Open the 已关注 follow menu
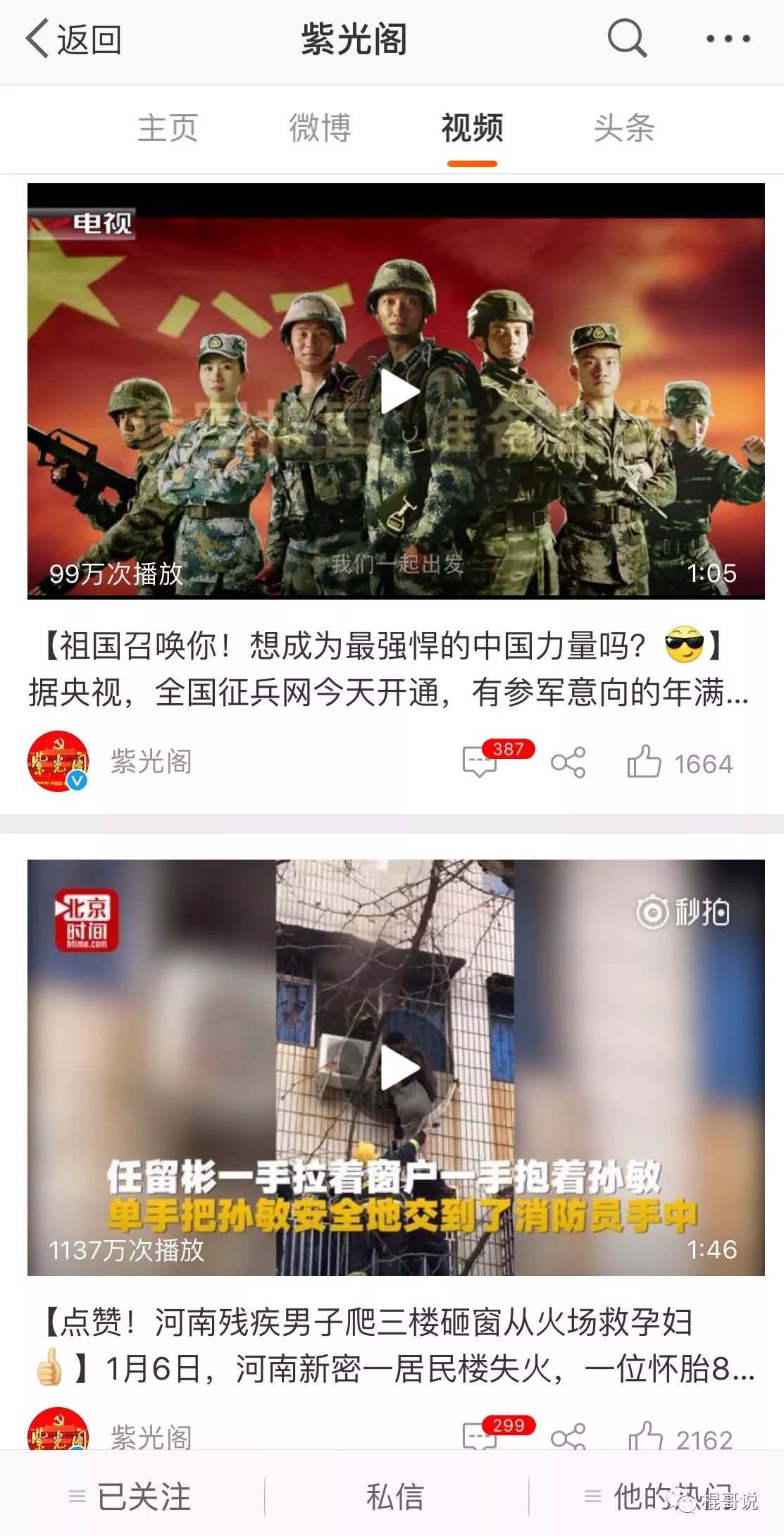The image size is (784, 1536). tap(131, 1497)
